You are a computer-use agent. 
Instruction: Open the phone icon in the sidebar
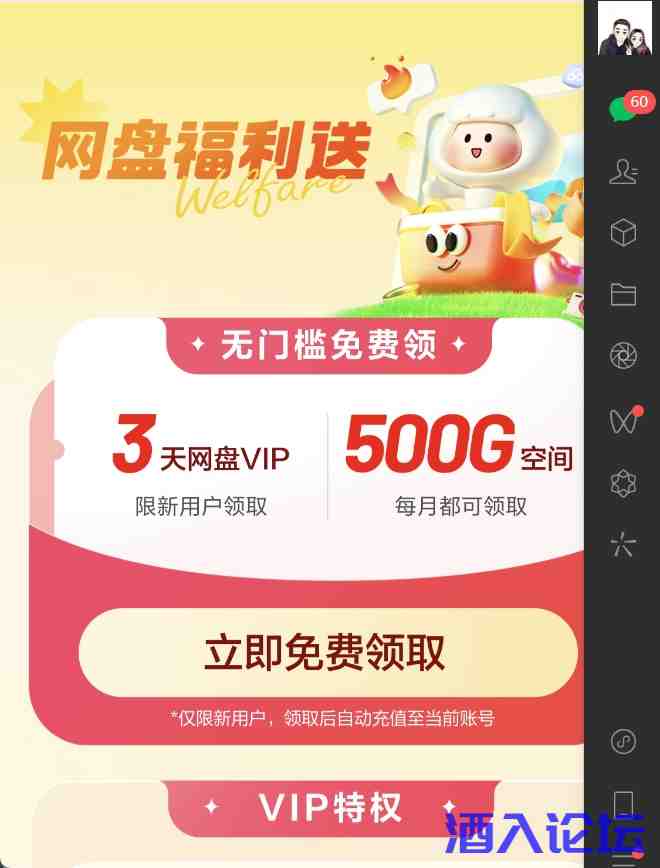coord(623,805)
